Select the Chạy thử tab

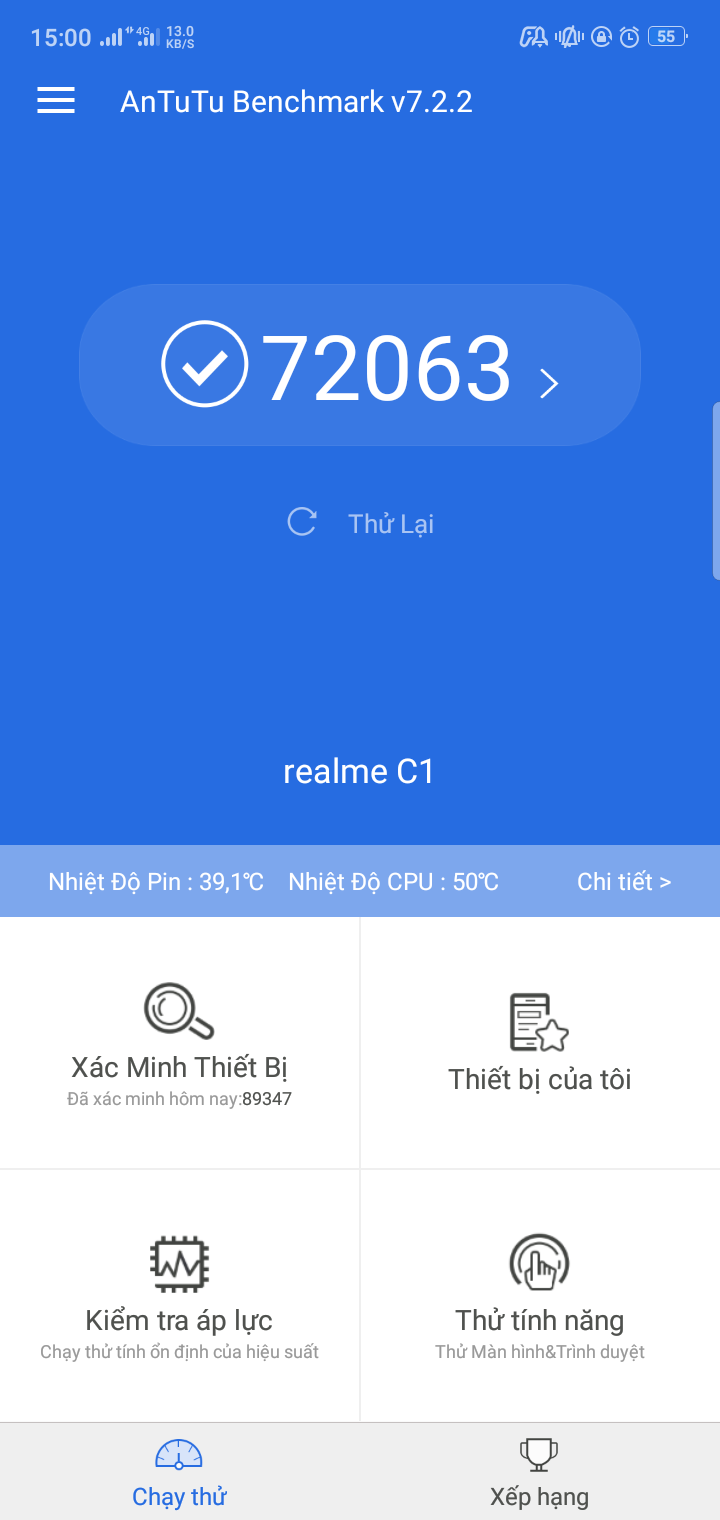180,1472
